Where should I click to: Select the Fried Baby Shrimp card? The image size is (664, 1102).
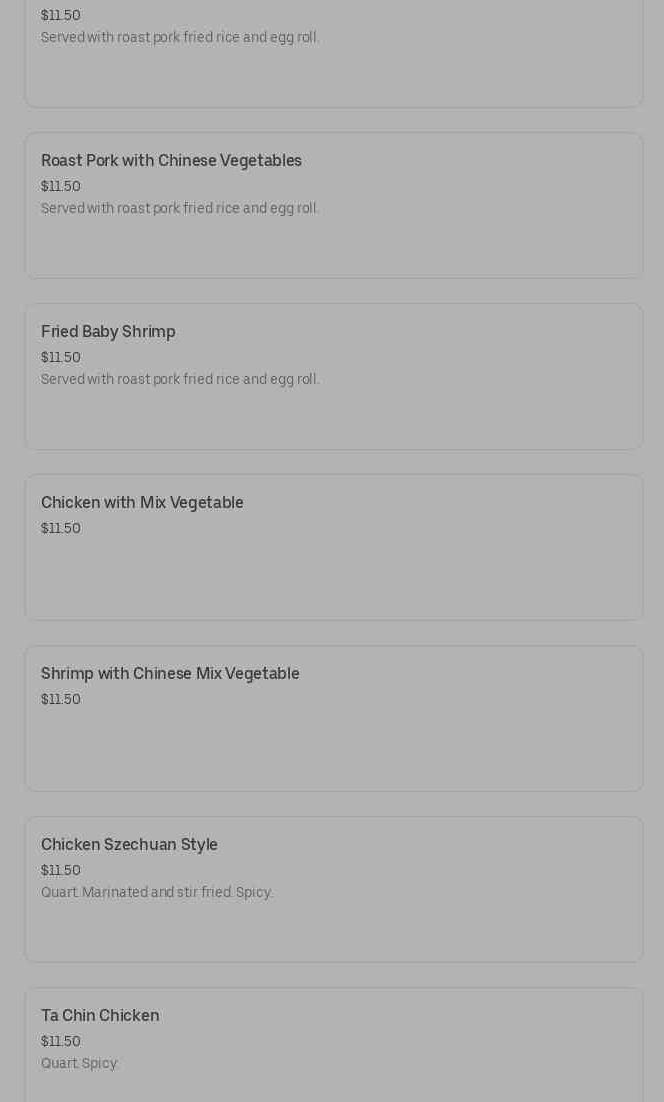[x=333, y=376]
